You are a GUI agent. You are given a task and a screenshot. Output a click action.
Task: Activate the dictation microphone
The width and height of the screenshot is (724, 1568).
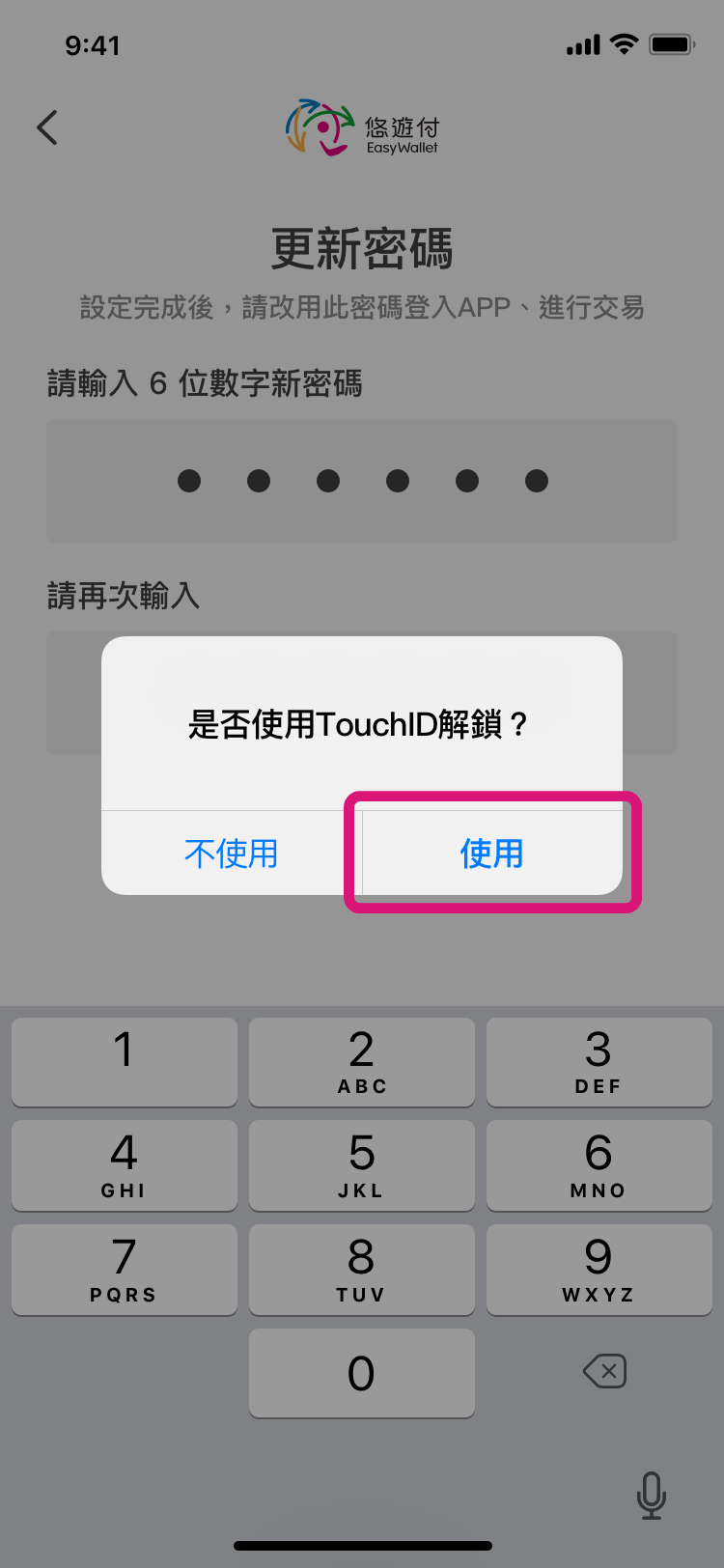pyautogui.click(x=652, y=1496)
